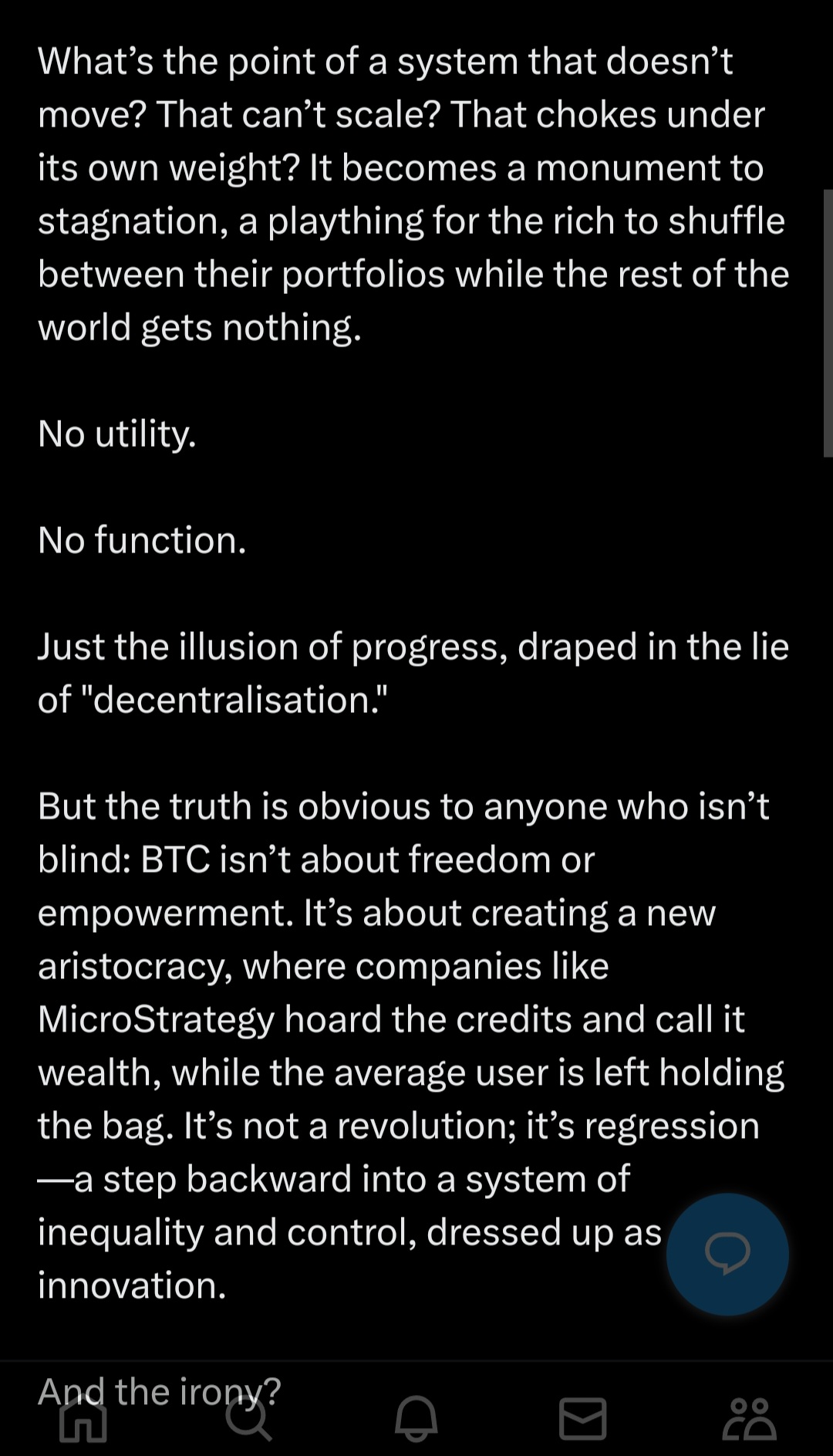
Task: Switch to the Messages envelope tab
Action: pyautogui.click(x=582, y=1419)
